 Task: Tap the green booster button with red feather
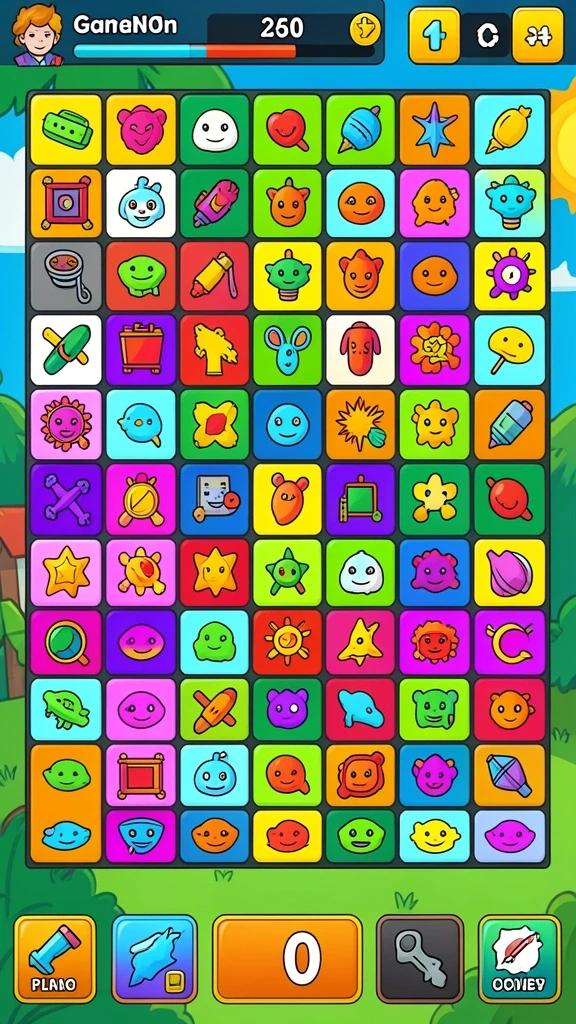[x=520, y=958]
